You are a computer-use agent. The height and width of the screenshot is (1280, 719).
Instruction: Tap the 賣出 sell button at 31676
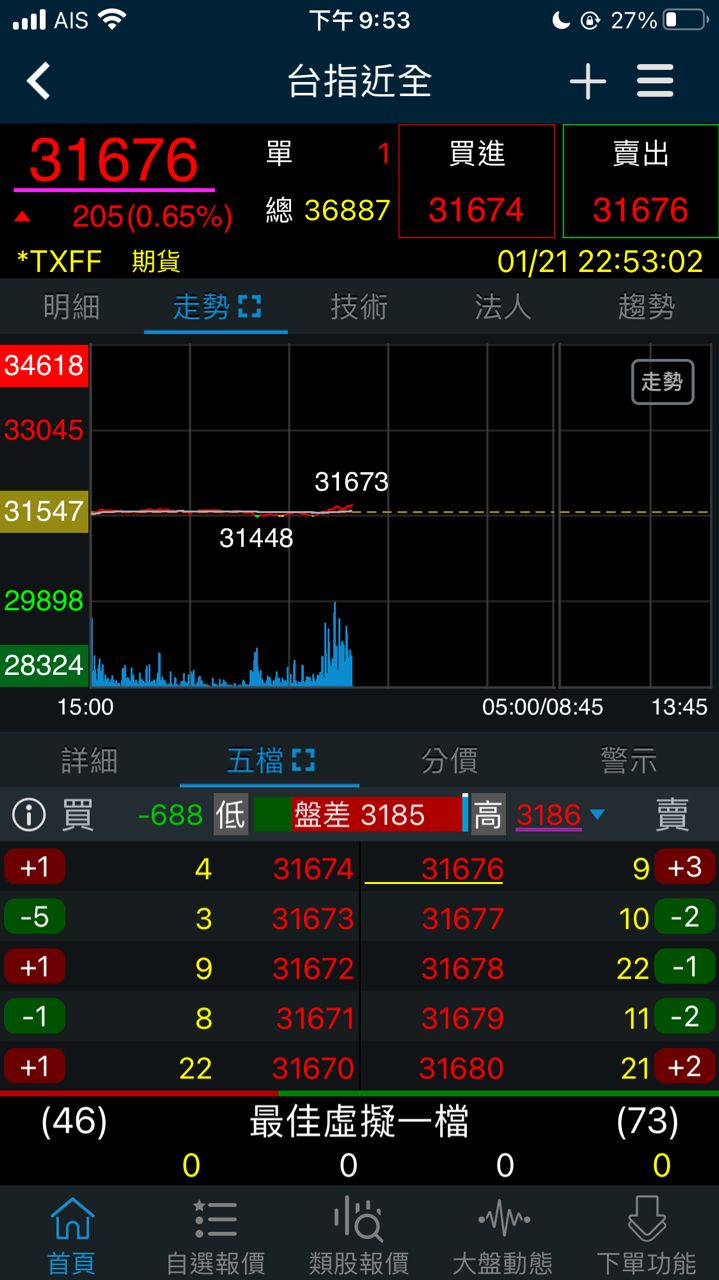640,182
